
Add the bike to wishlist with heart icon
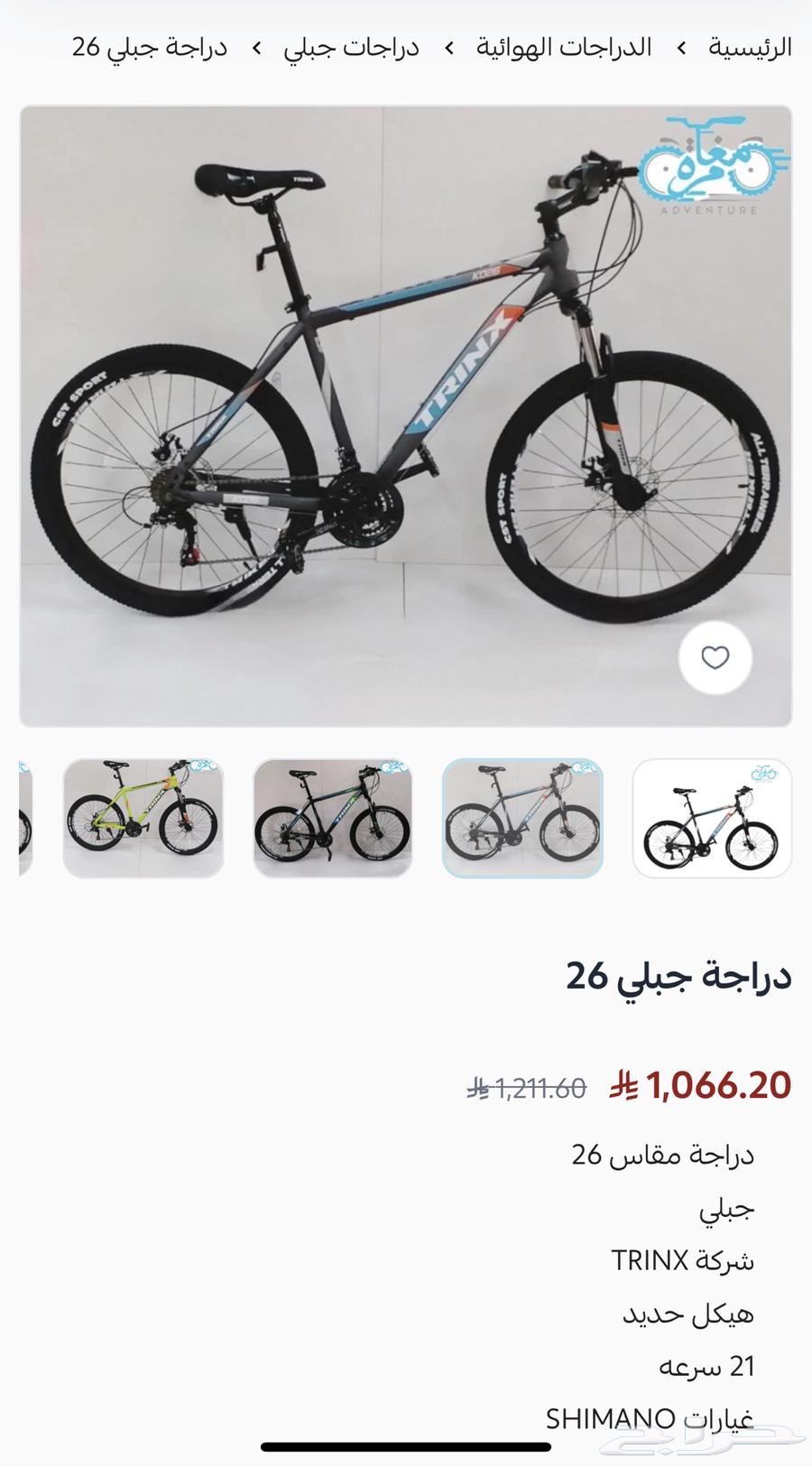tap(715, 659)
